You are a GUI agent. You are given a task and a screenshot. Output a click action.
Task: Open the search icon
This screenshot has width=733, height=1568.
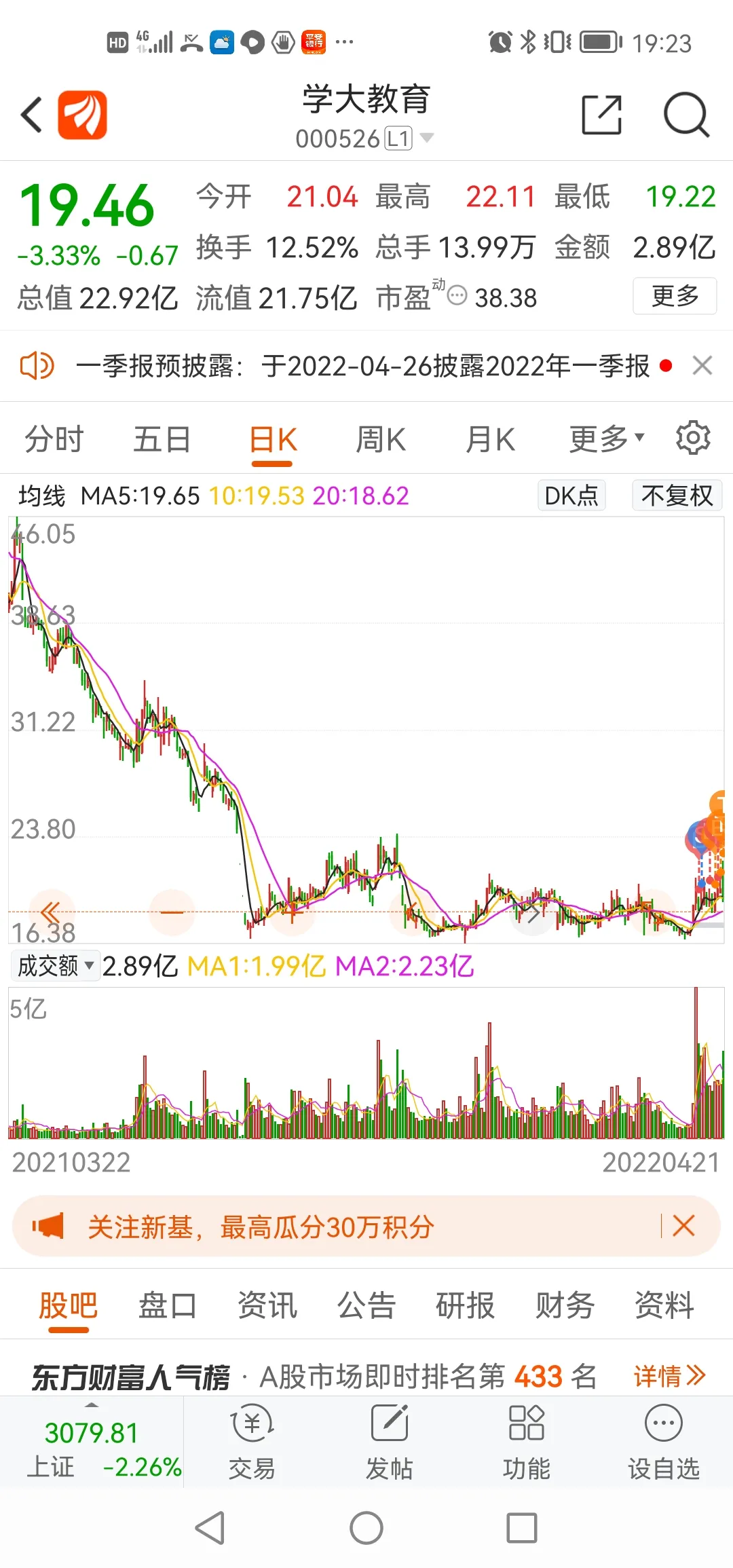[686, 115]
